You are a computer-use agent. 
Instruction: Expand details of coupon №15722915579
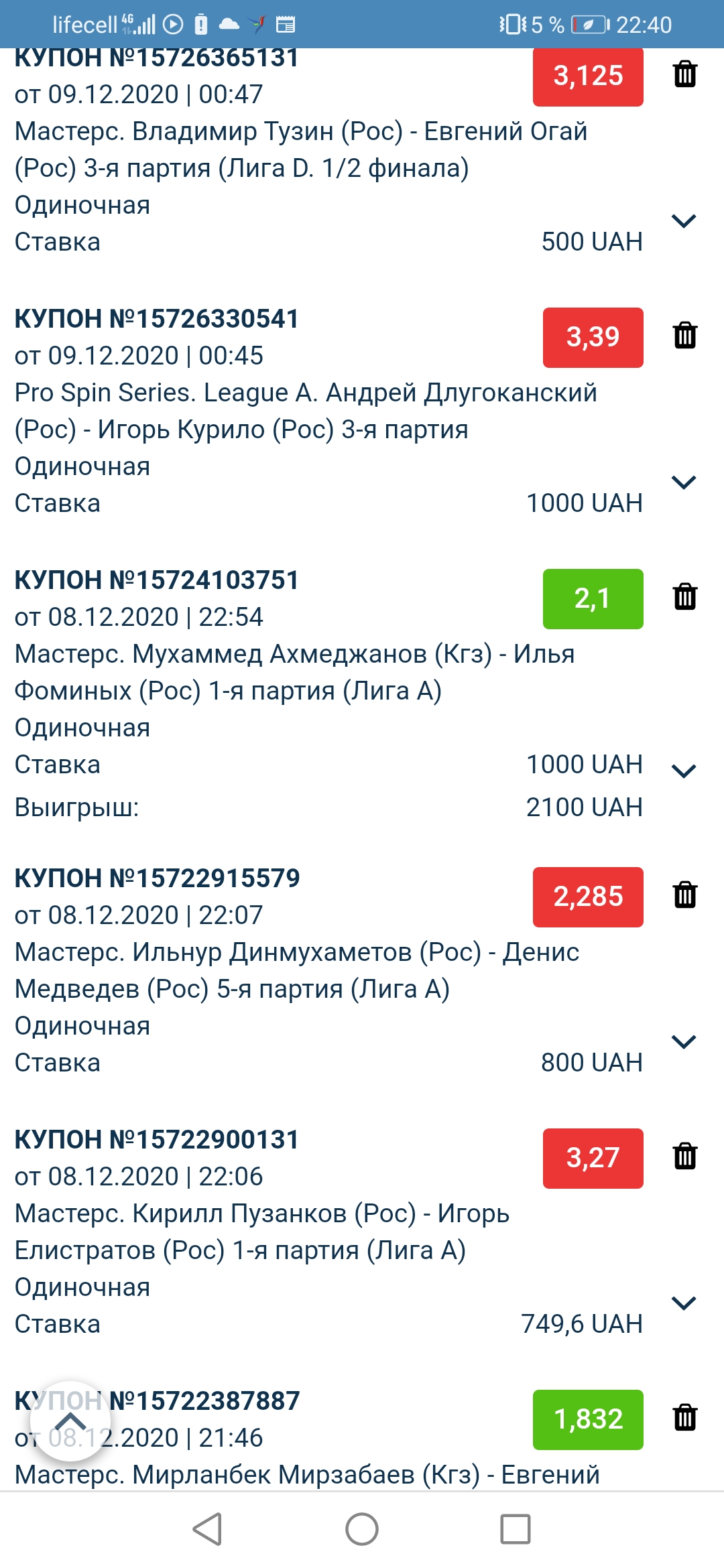tap(684, 1041)
